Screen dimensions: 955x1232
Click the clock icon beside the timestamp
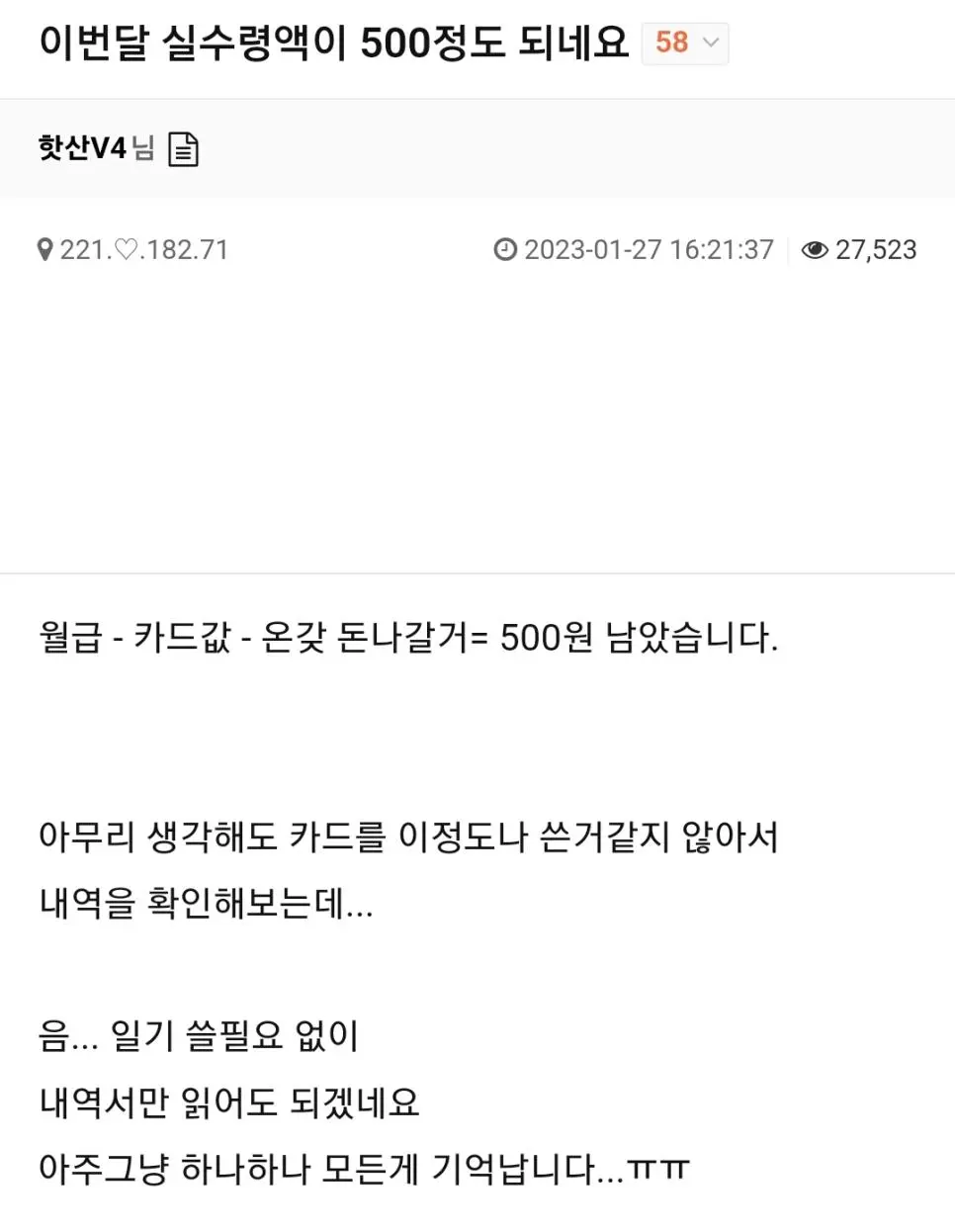pos(506,250)
